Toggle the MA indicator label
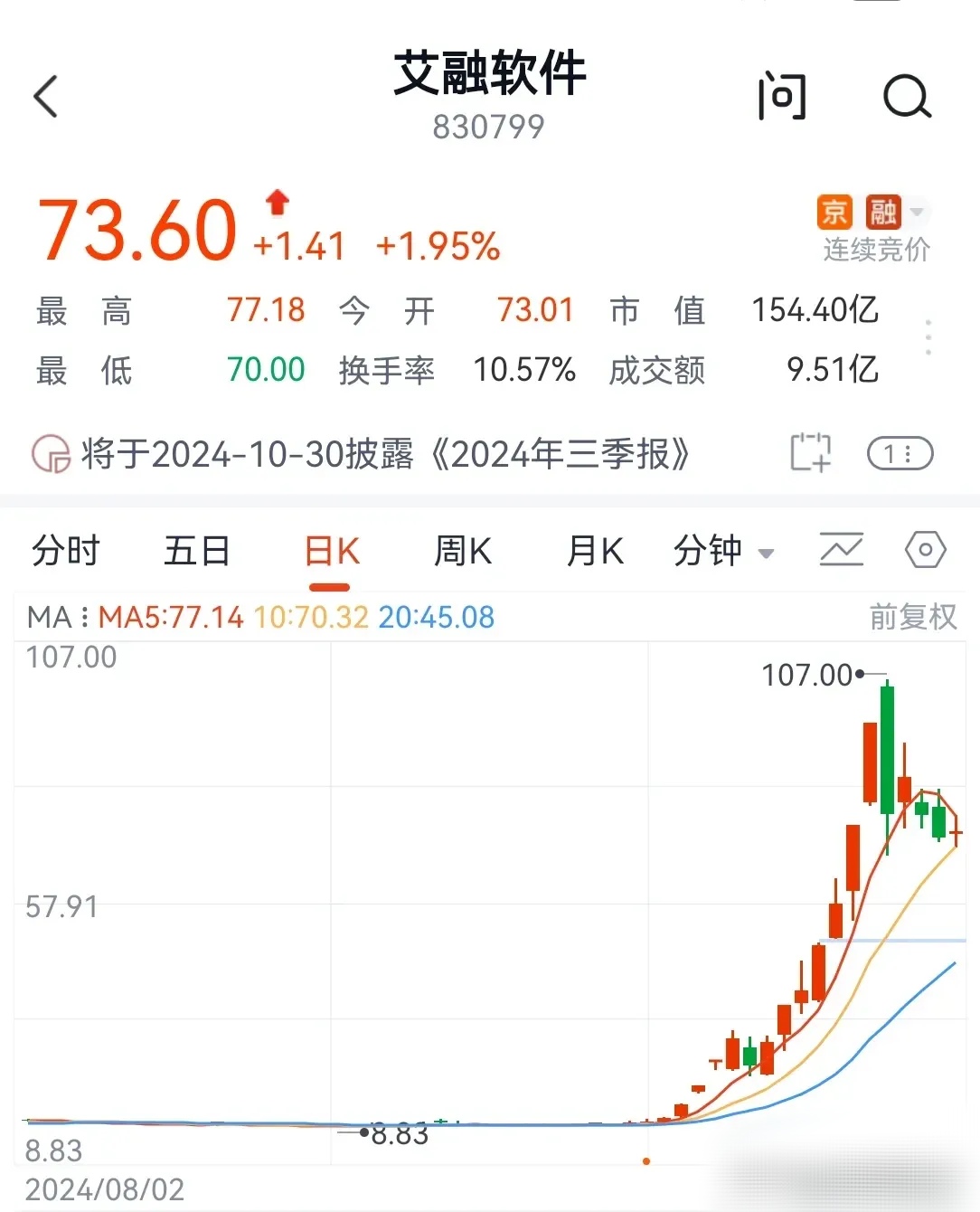This screenshot has height=1212, width=980. pos(50,616)
